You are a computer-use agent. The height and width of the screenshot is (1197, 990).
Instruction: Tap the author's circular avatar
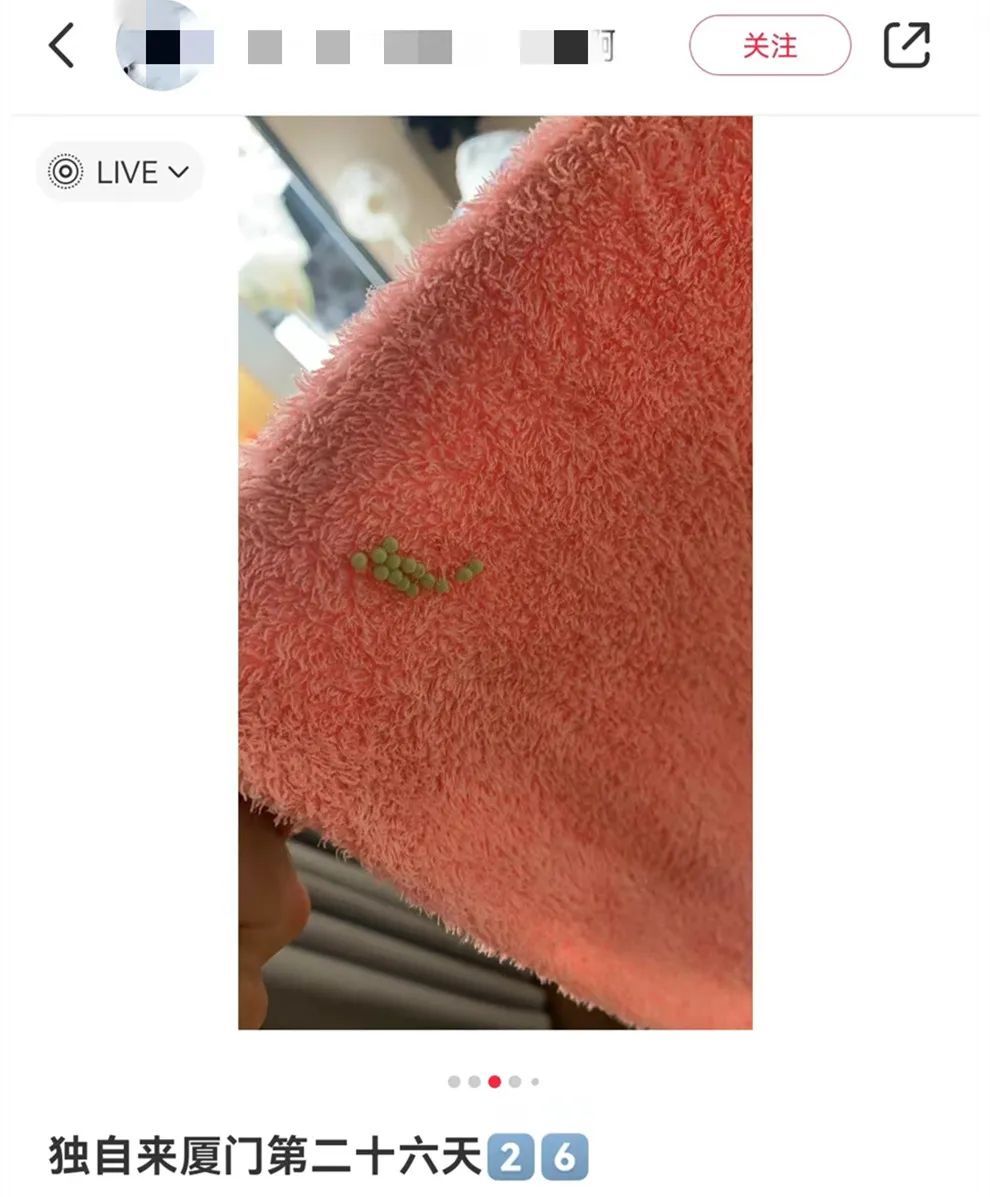pyautogui.click(x=160, y=45)
